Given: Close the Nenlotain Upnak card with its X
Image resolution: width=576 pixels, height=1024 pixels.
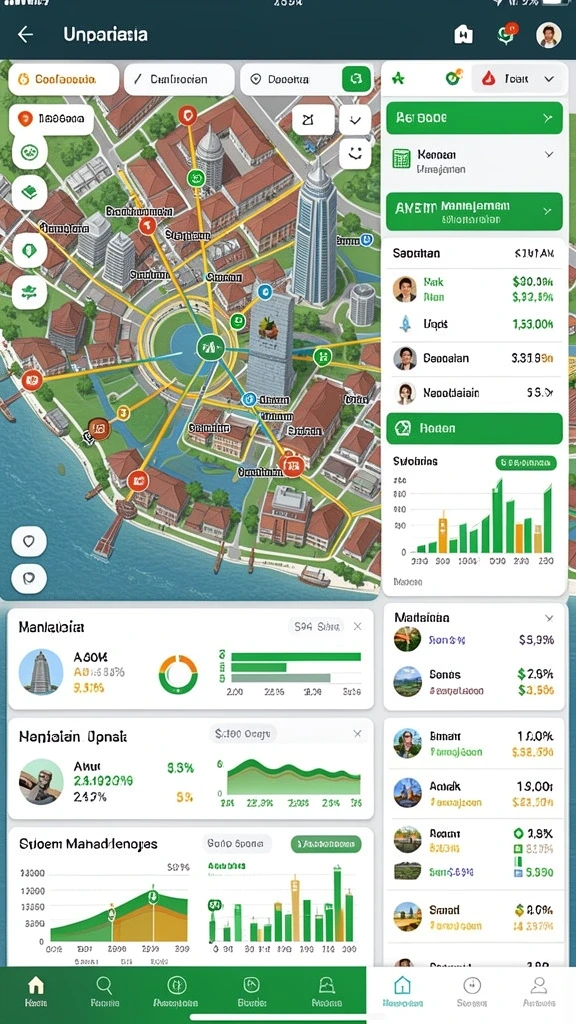Looking at the screenshot, I should 357,734.
